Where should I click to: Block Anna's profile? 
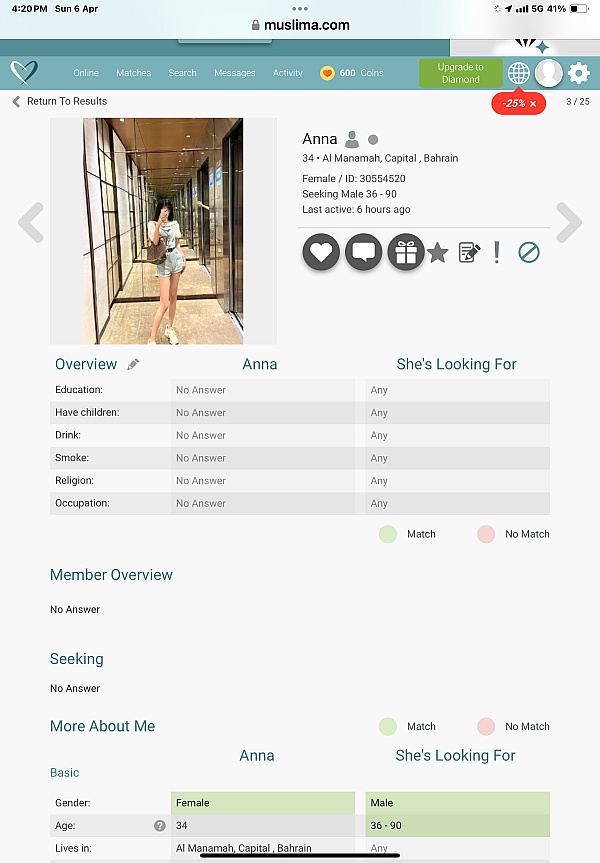[x=529, y=253]
